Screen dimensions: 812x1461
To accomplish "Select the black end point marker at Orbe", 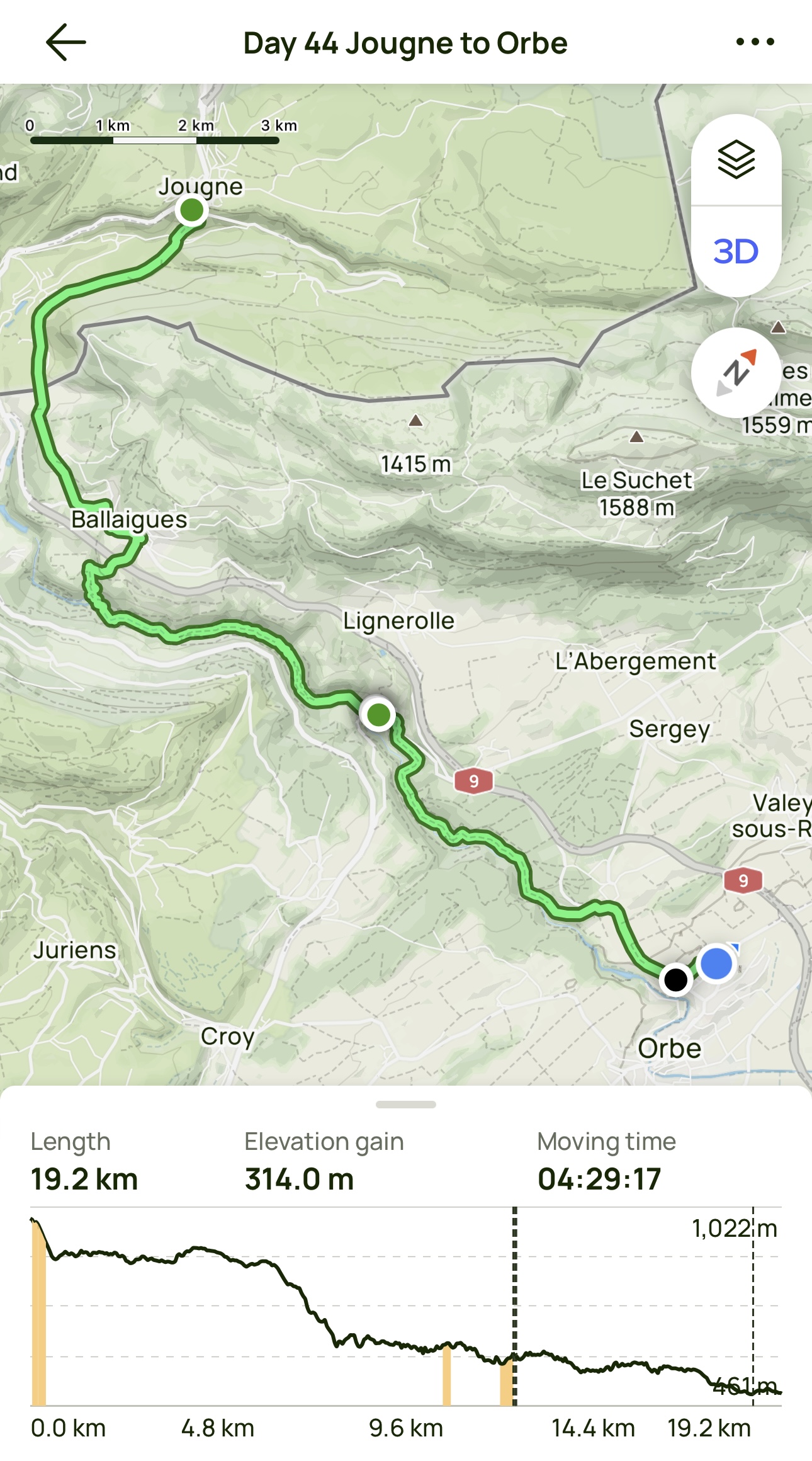I will point(675,979).
